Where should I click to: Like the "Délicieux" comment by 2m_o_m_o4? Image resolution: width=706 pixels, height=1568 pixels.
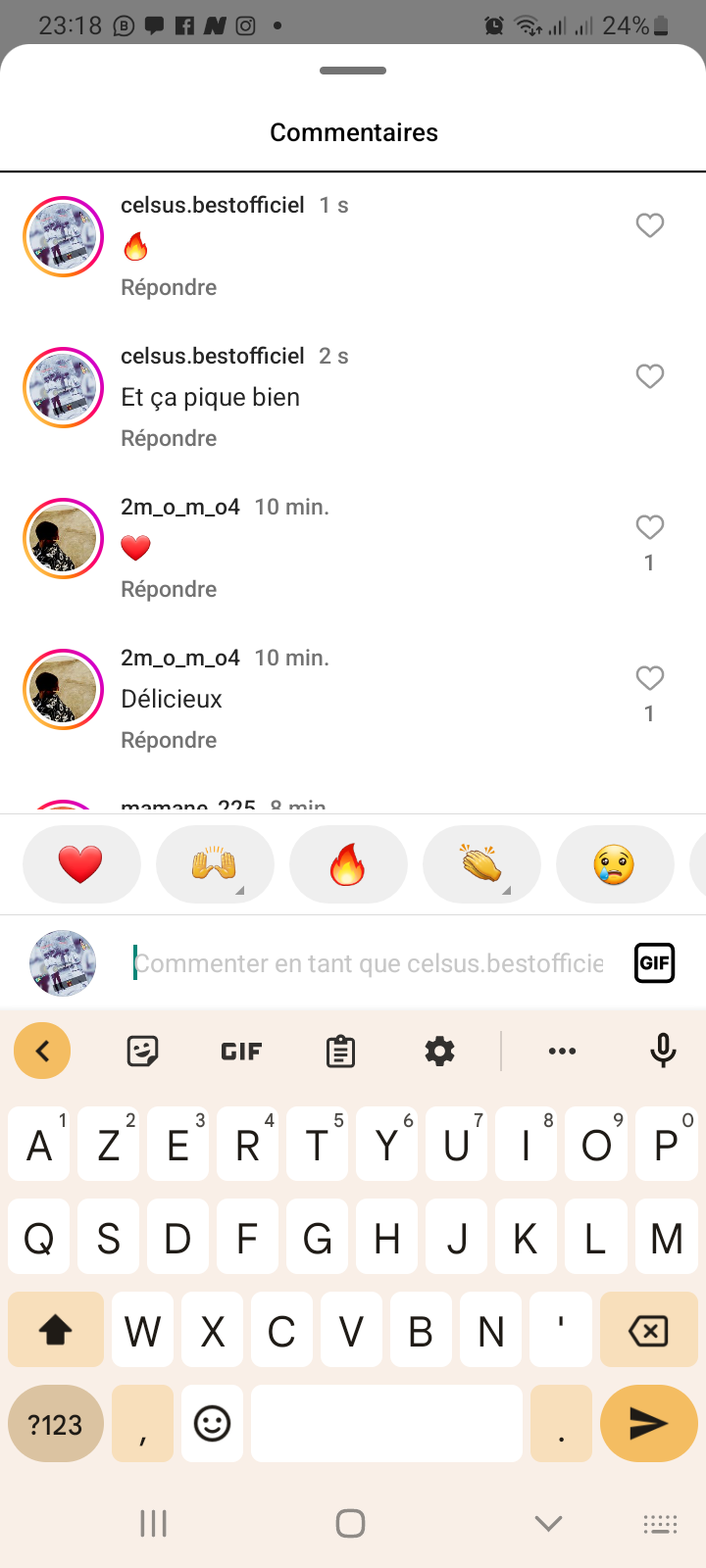[x=650, y=678]
